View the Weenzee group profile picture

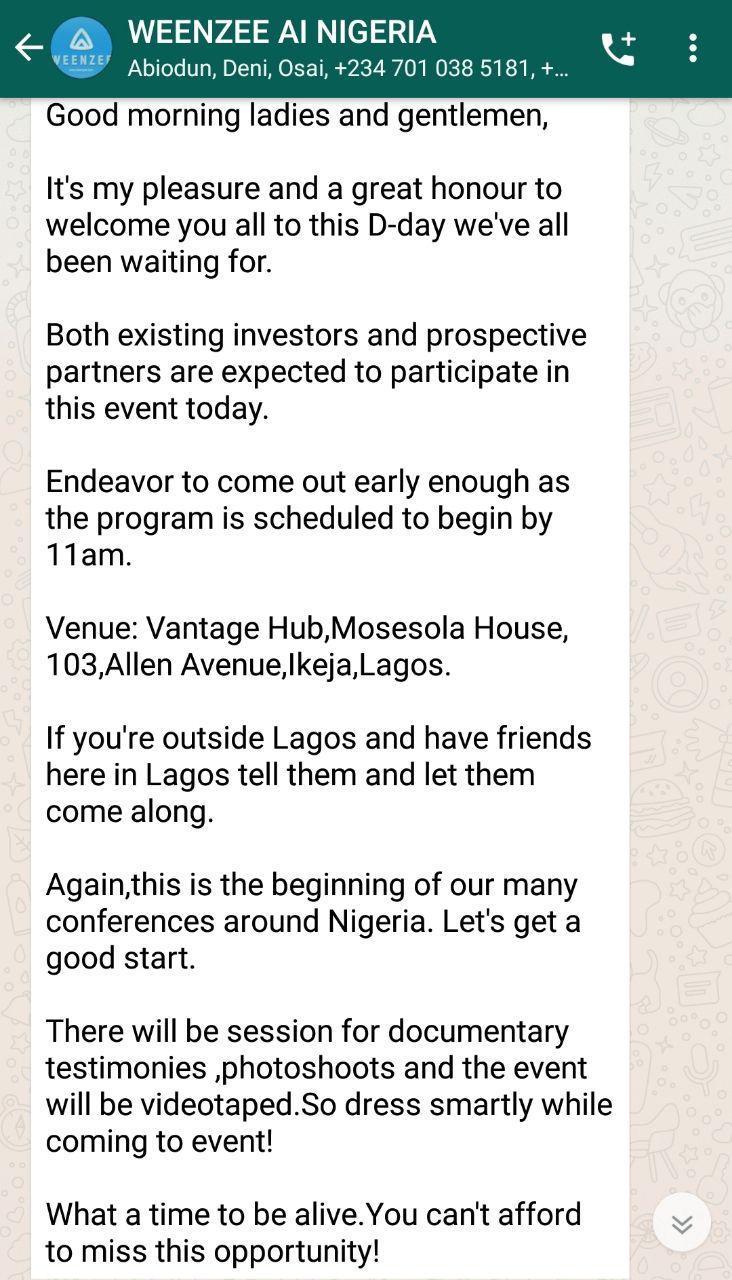click(x=81, y=47)
